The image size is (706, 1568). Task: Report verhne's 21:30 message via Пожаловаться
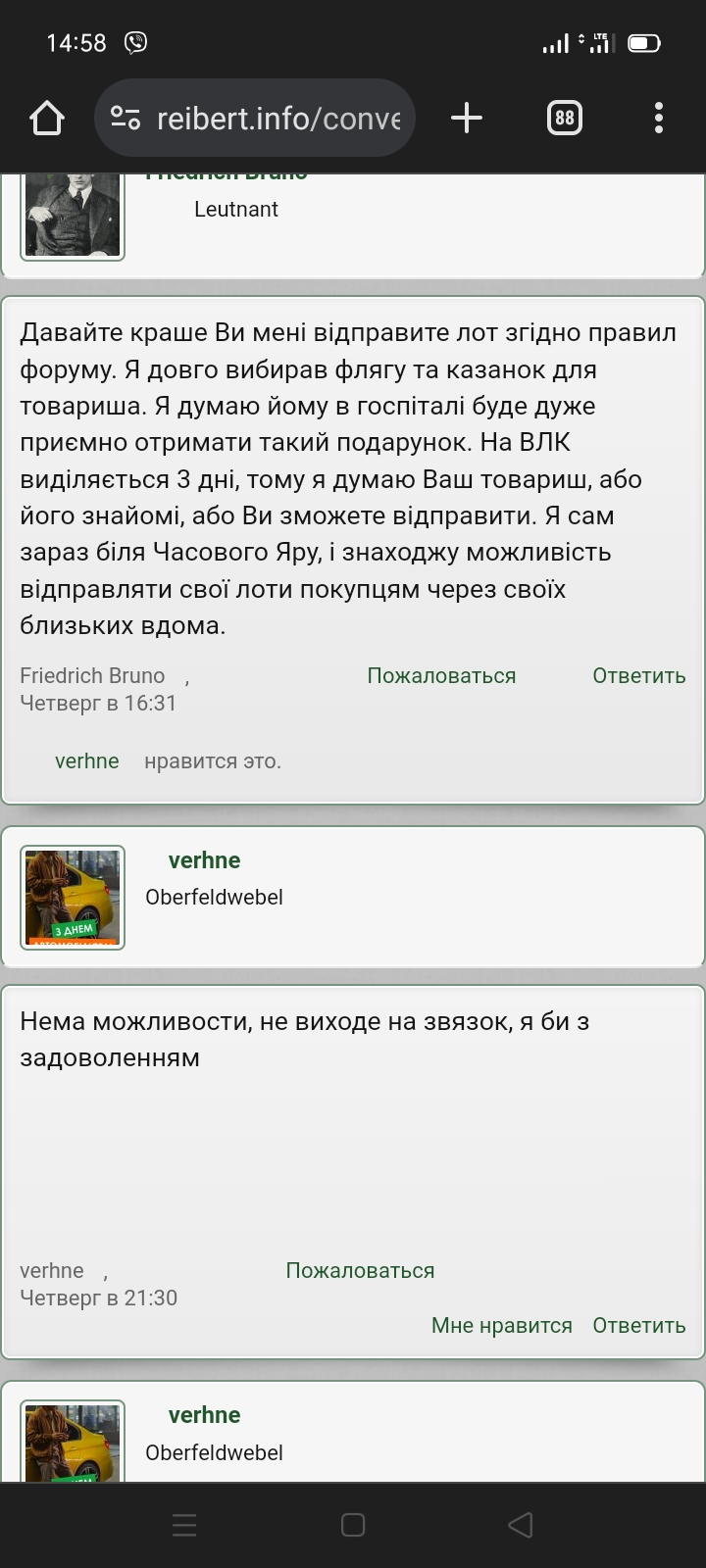(360, 1271)
